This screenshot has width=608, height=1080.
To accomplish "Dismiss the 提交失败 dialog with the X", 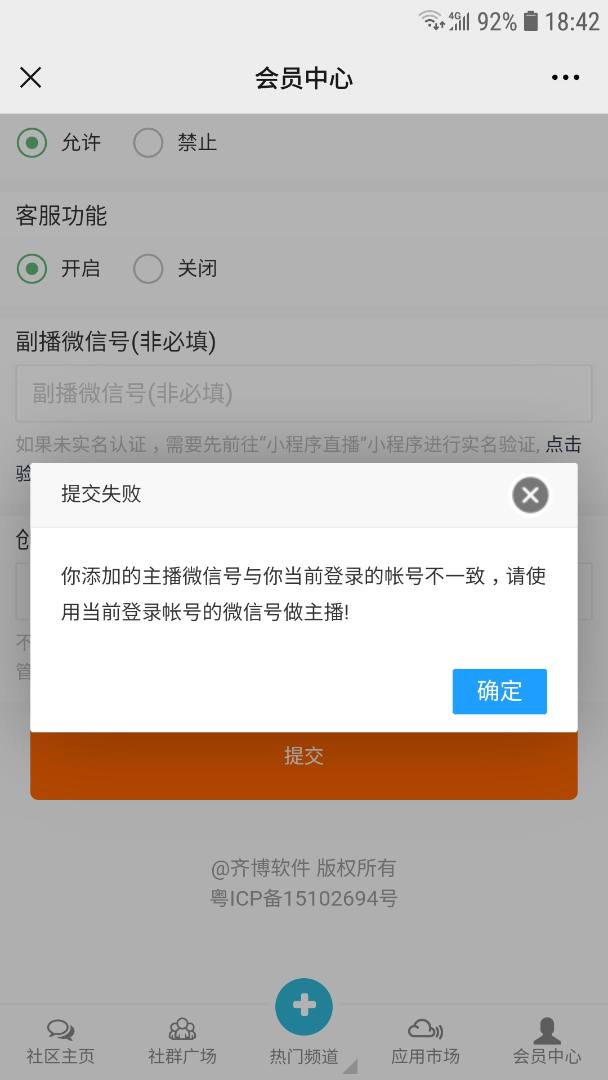I will (x=530, y=494).
